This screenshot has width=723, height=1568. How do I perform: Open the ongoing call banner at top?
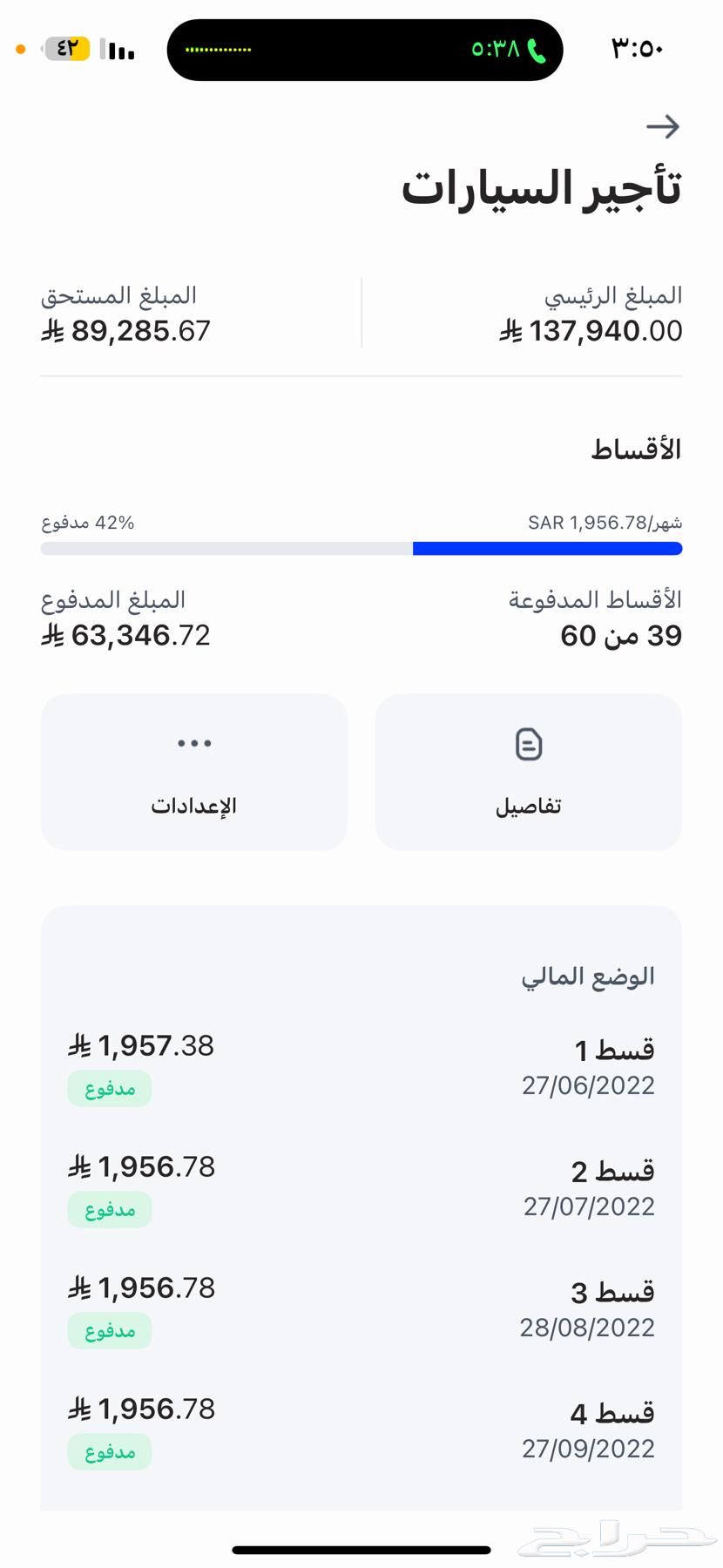(364, 50)
